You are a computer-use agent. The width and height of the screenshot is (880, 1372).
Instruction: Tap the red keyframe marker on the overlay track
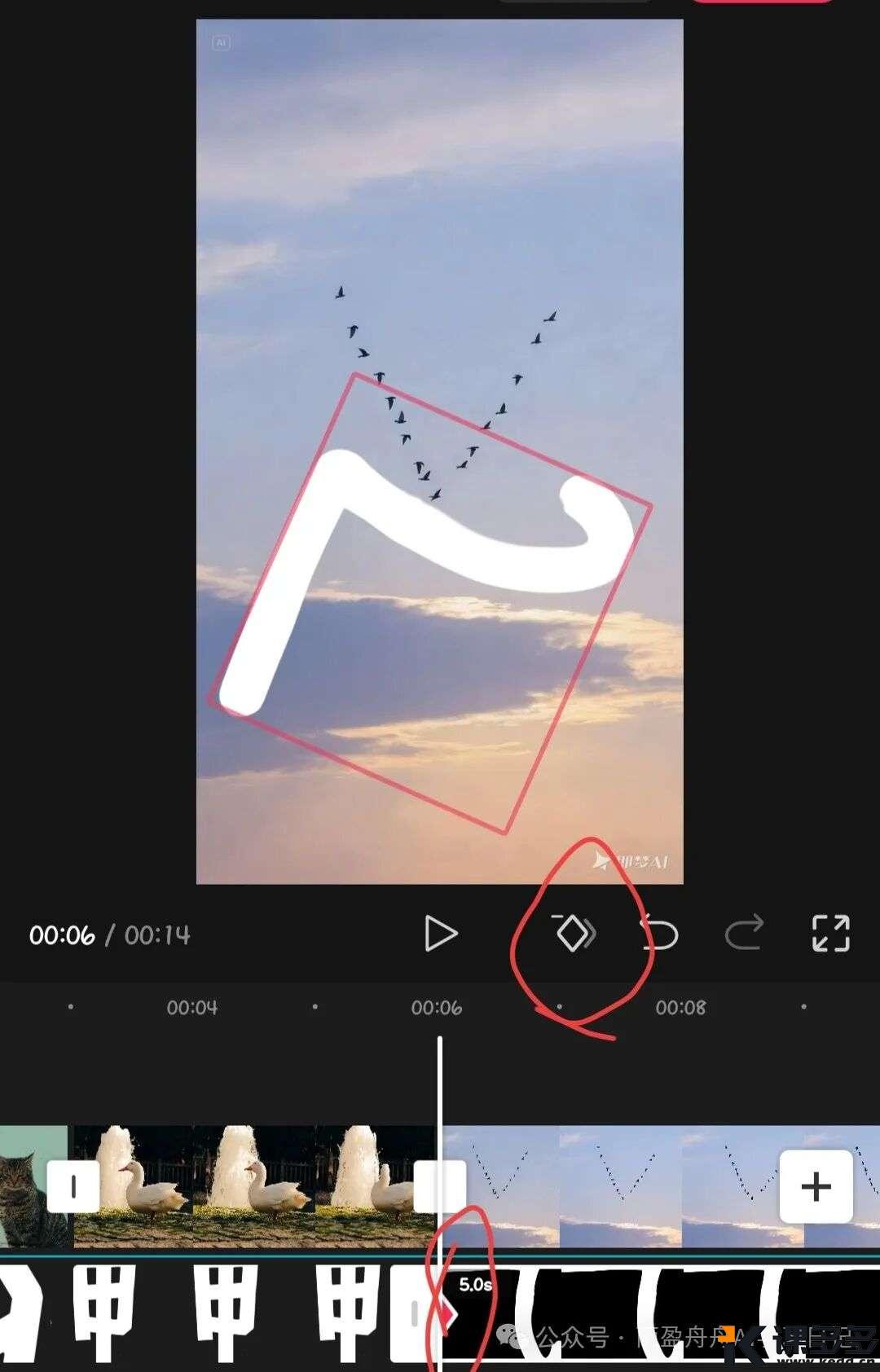(449, 1314)
